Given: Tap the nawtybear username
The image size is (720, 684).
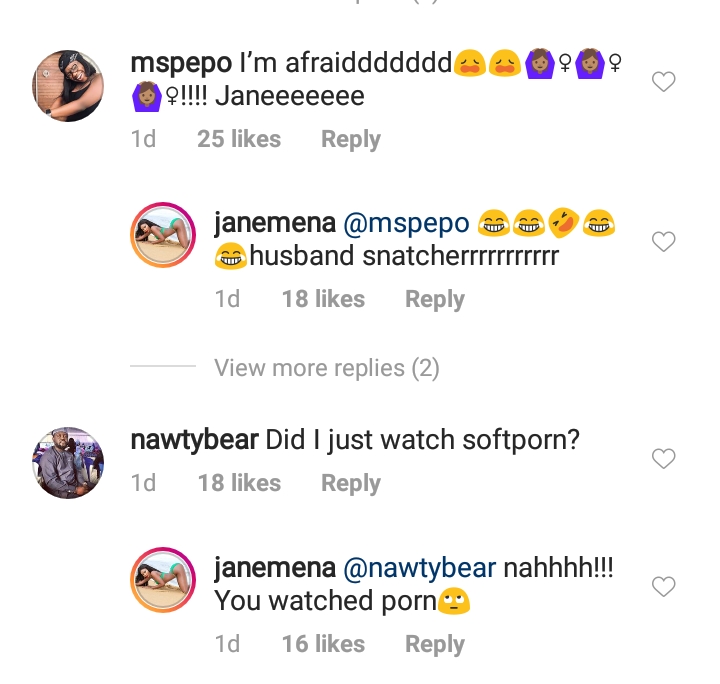Looking at the screenshot, I should (195, 440).
